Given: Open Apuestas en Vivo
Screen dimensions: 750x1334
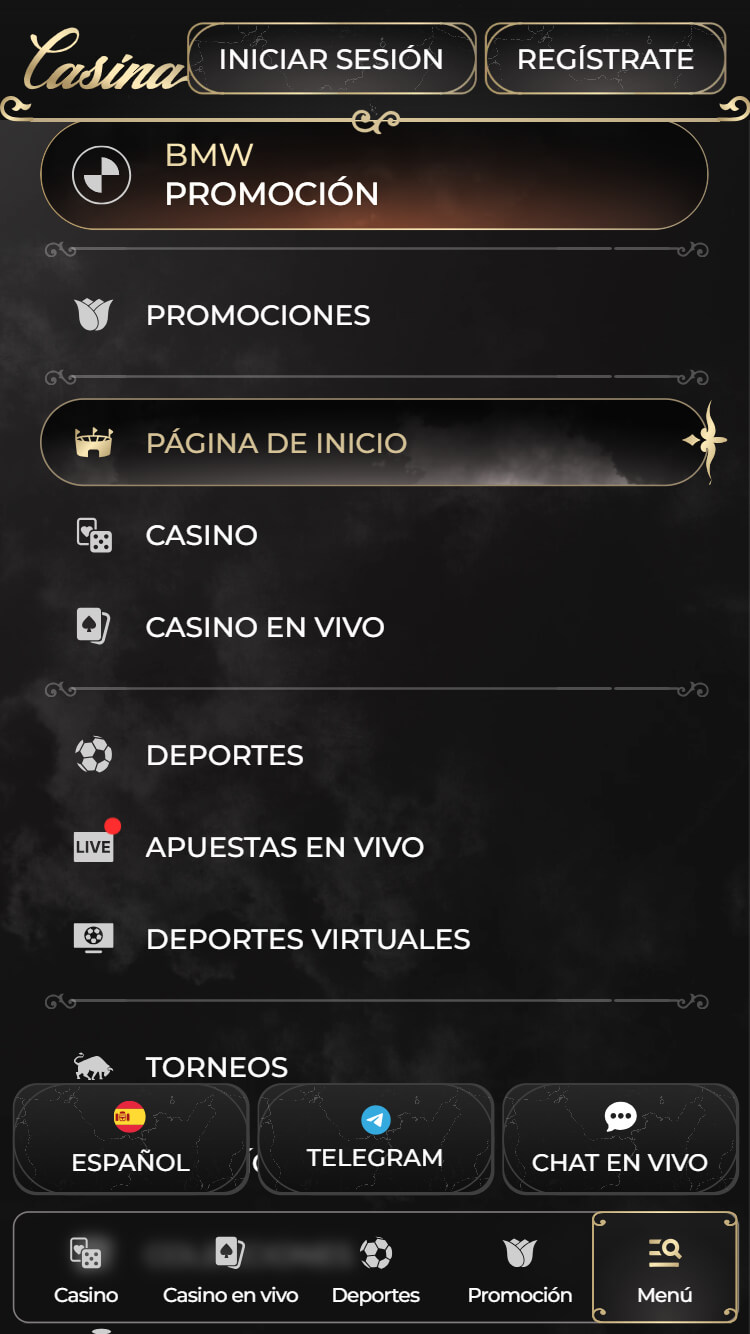Looking at the screenshot, I should (284, 847).
